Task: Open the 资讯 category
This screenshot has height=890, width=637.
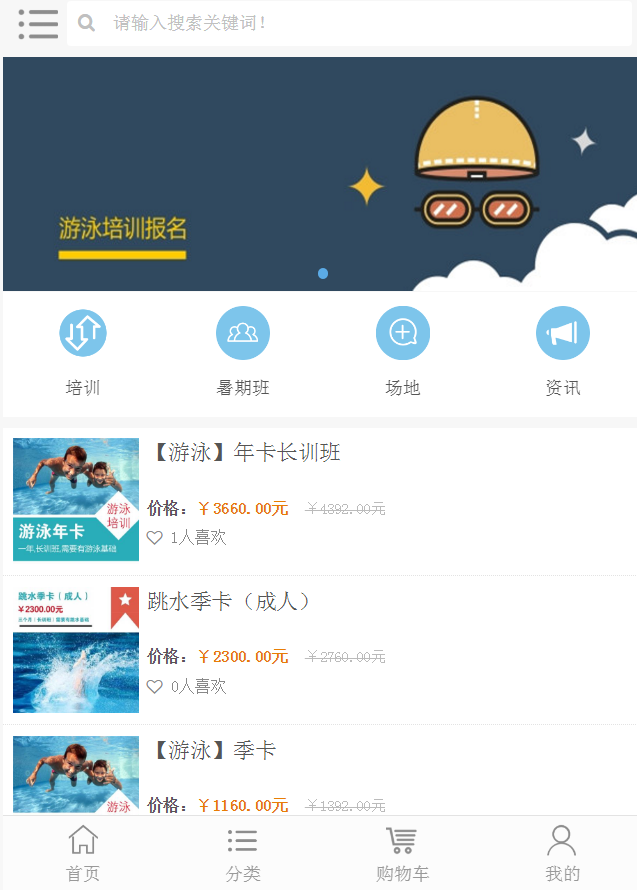Action: tap(562, 352)
